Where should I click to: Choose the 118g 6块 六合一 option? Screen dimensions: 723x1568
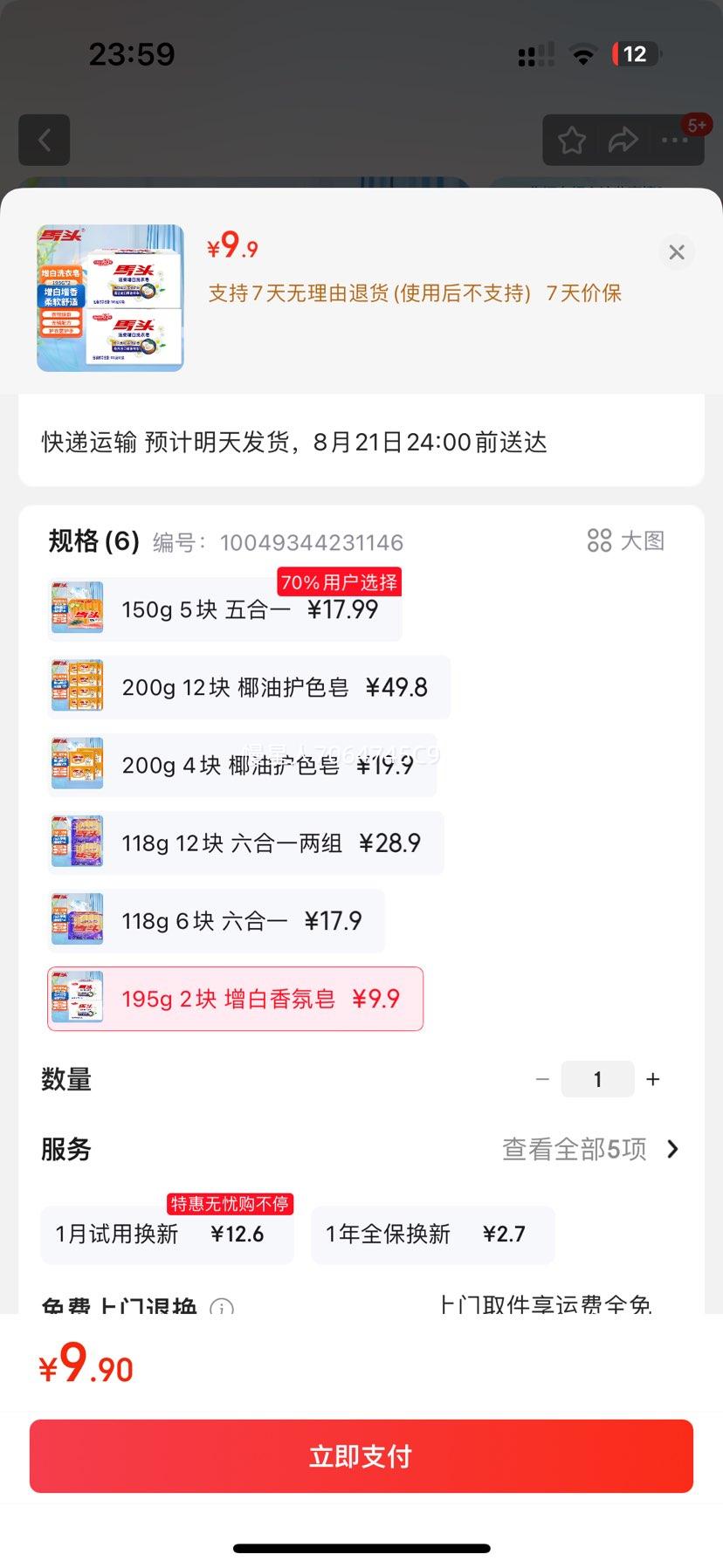pos(217,921)
